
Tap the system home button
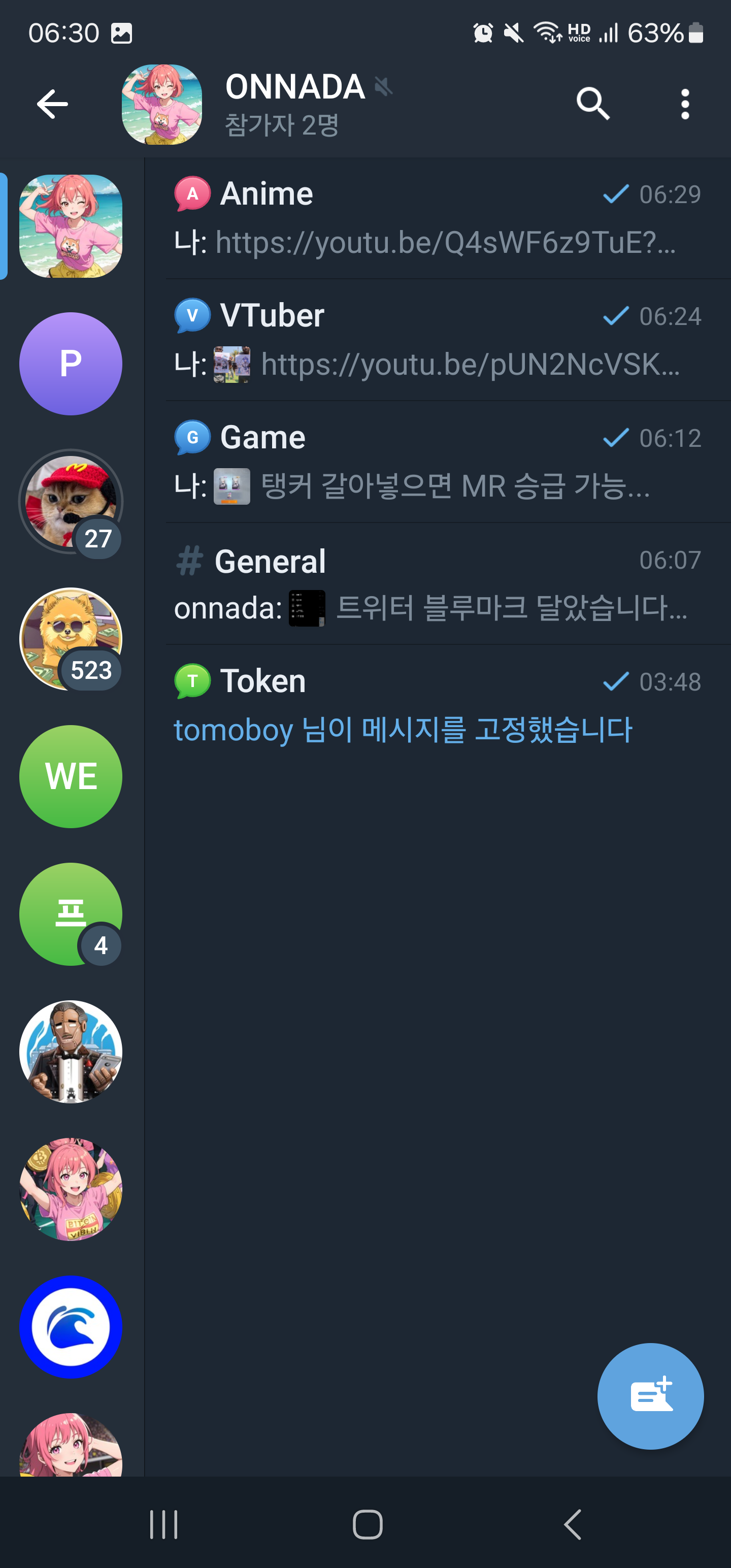coord(367,1524)
